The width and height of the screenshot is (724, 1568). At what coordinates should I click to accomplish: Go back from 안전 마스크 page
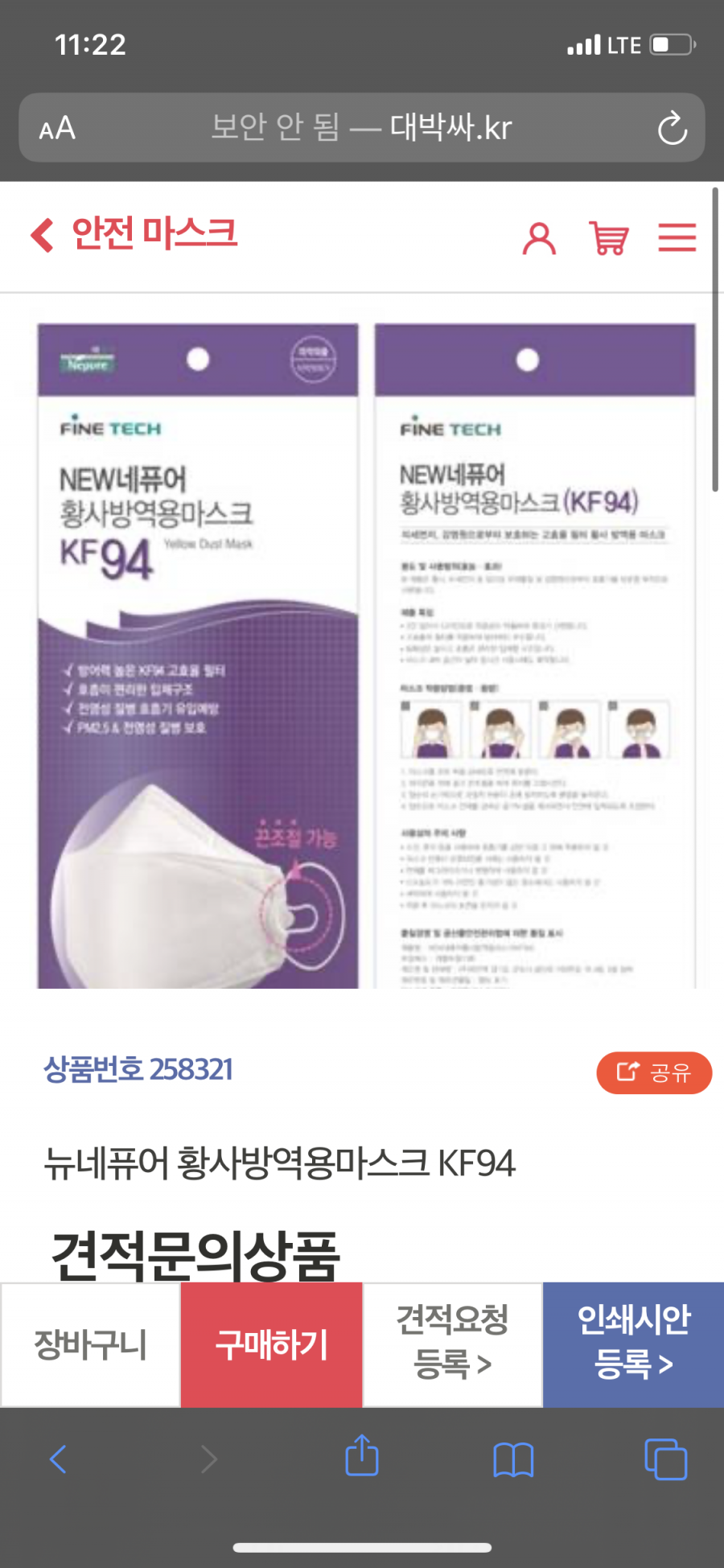tap(42, 235)
